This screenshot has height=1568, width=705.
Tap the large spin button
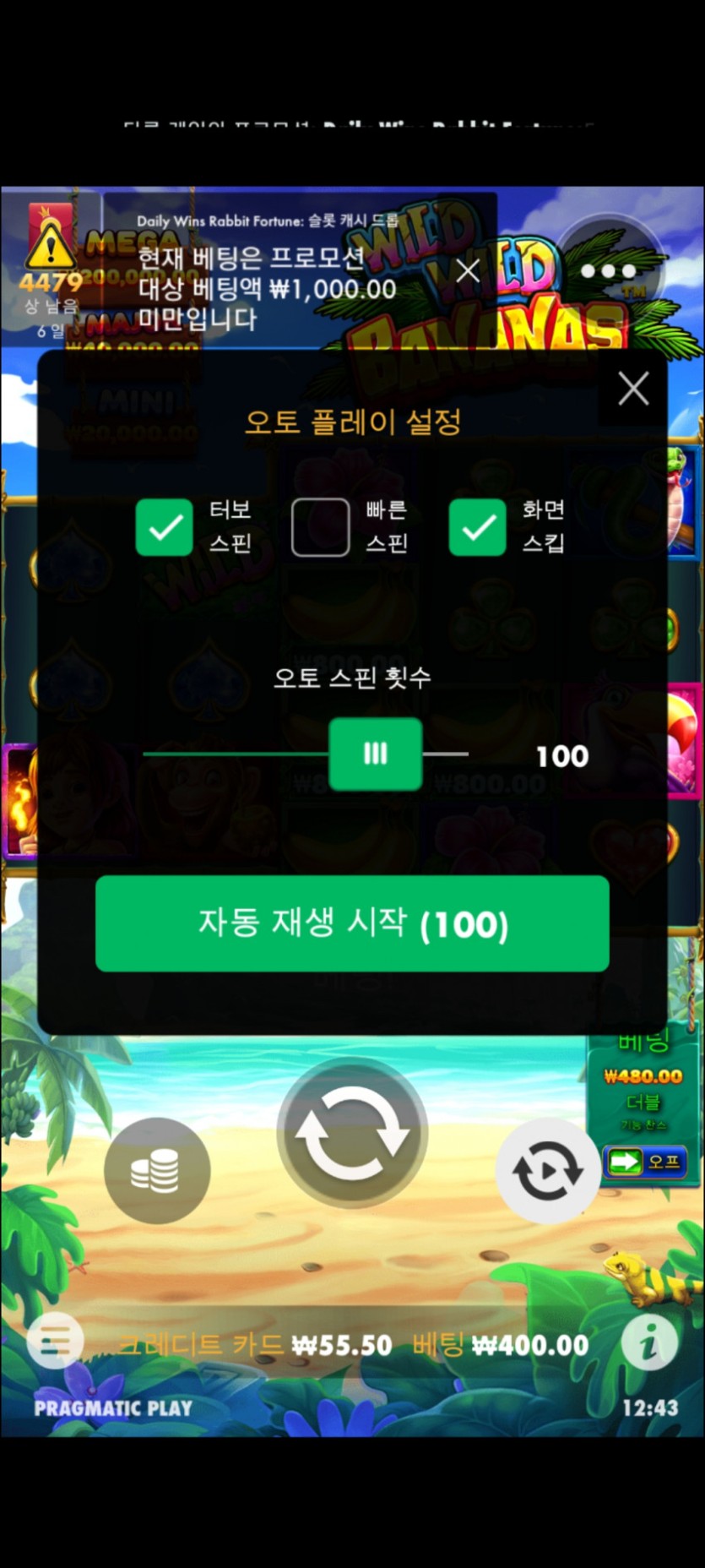coord(352,1132)
